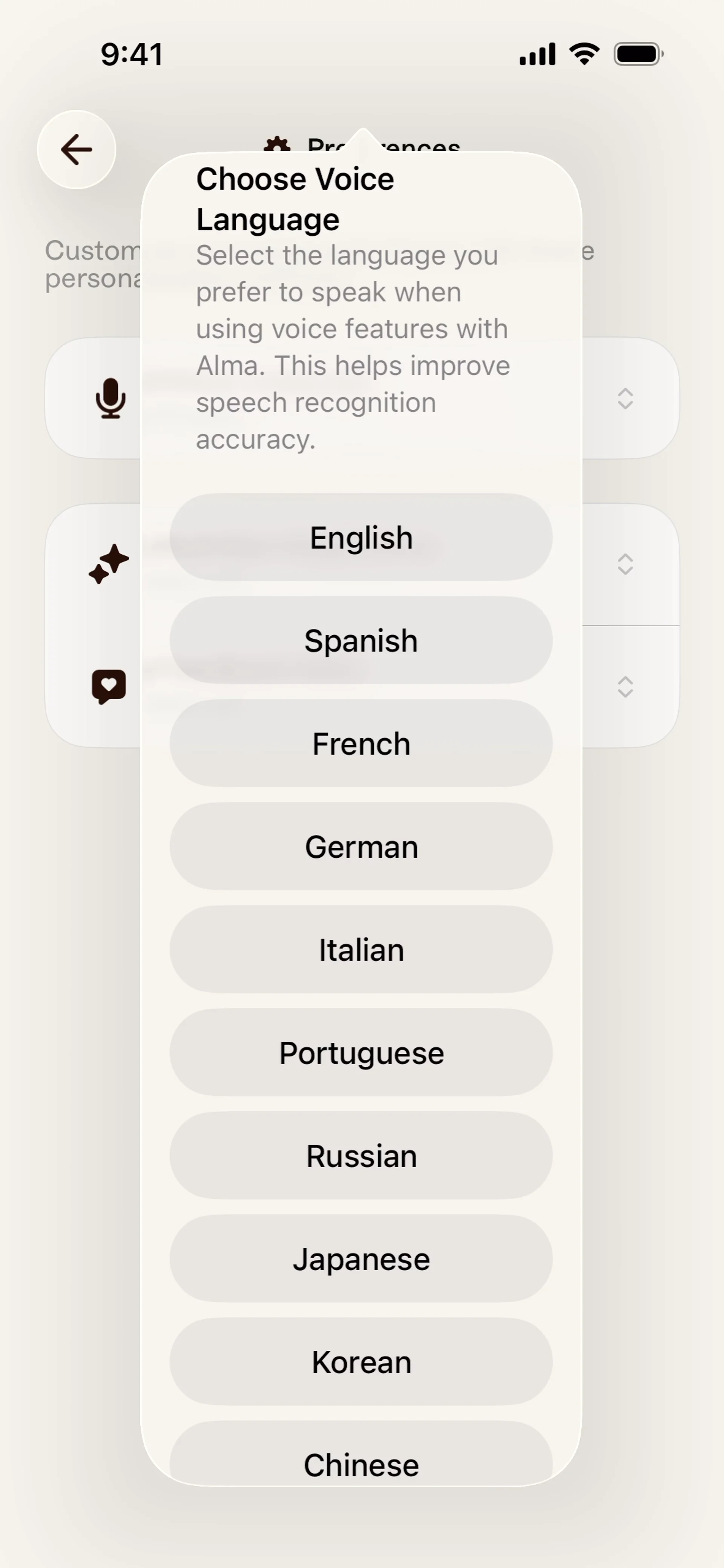Tap the Russian language option
This screenshot has width=724, height=1568.
point(361,1156)
